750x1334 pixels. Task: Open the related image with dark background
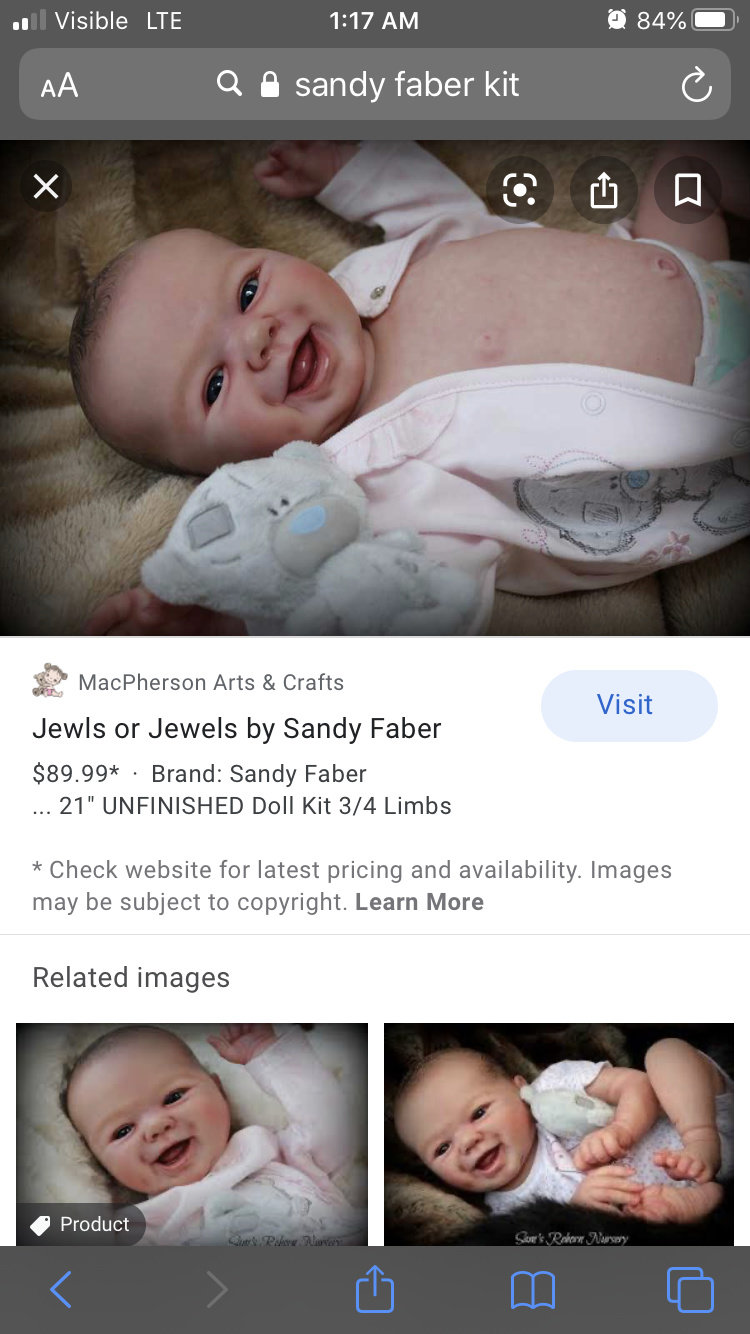click(559, 1134)
